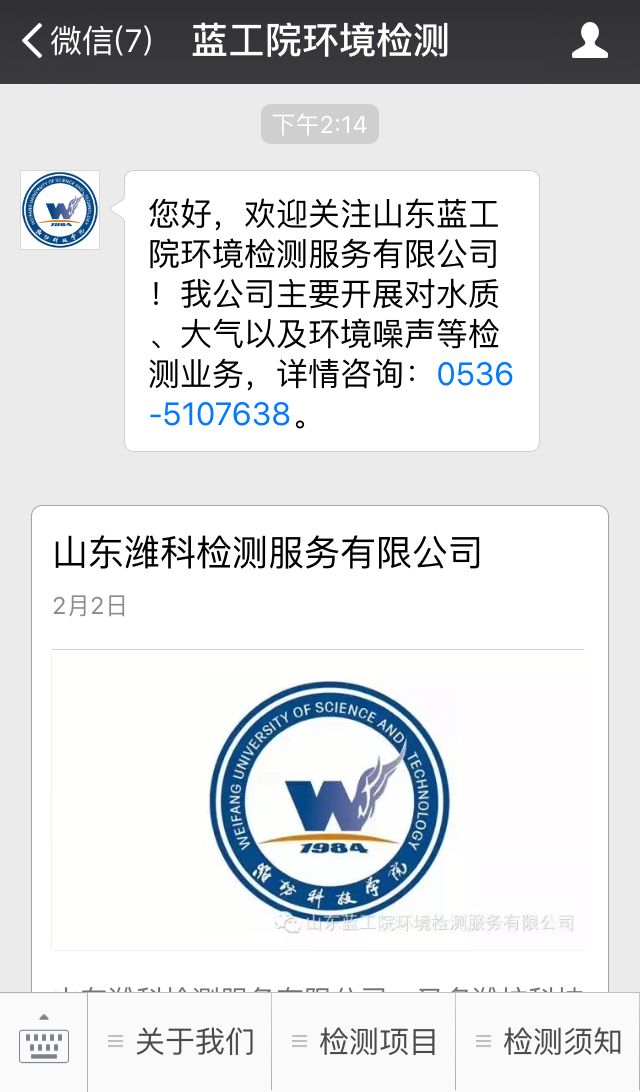The height and width of the screenshot is (1092, 640).
Task: Open the account profile icon
Action: point(589,41)
